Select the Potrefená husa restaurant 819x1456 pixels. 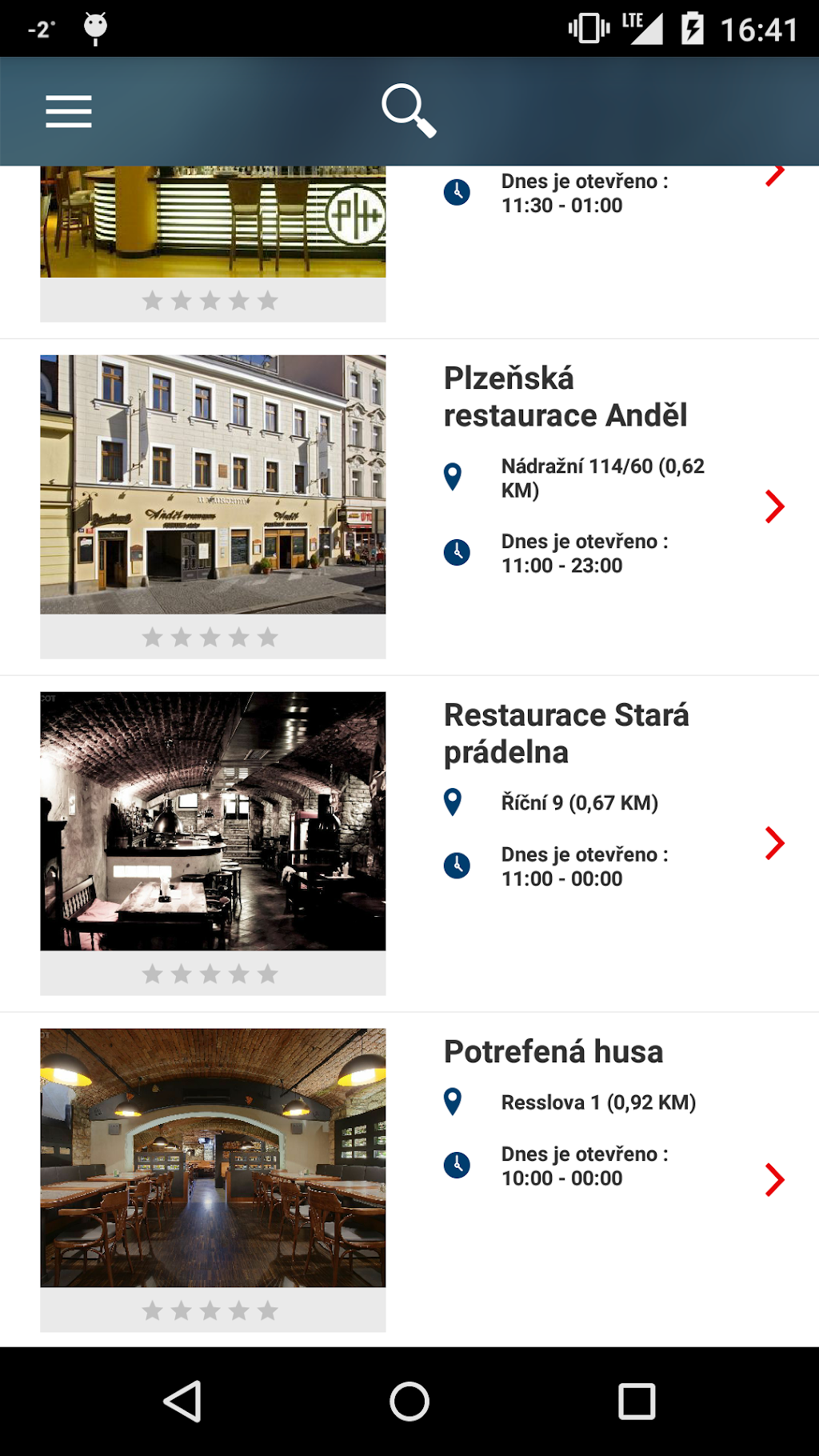(553, 1052)
